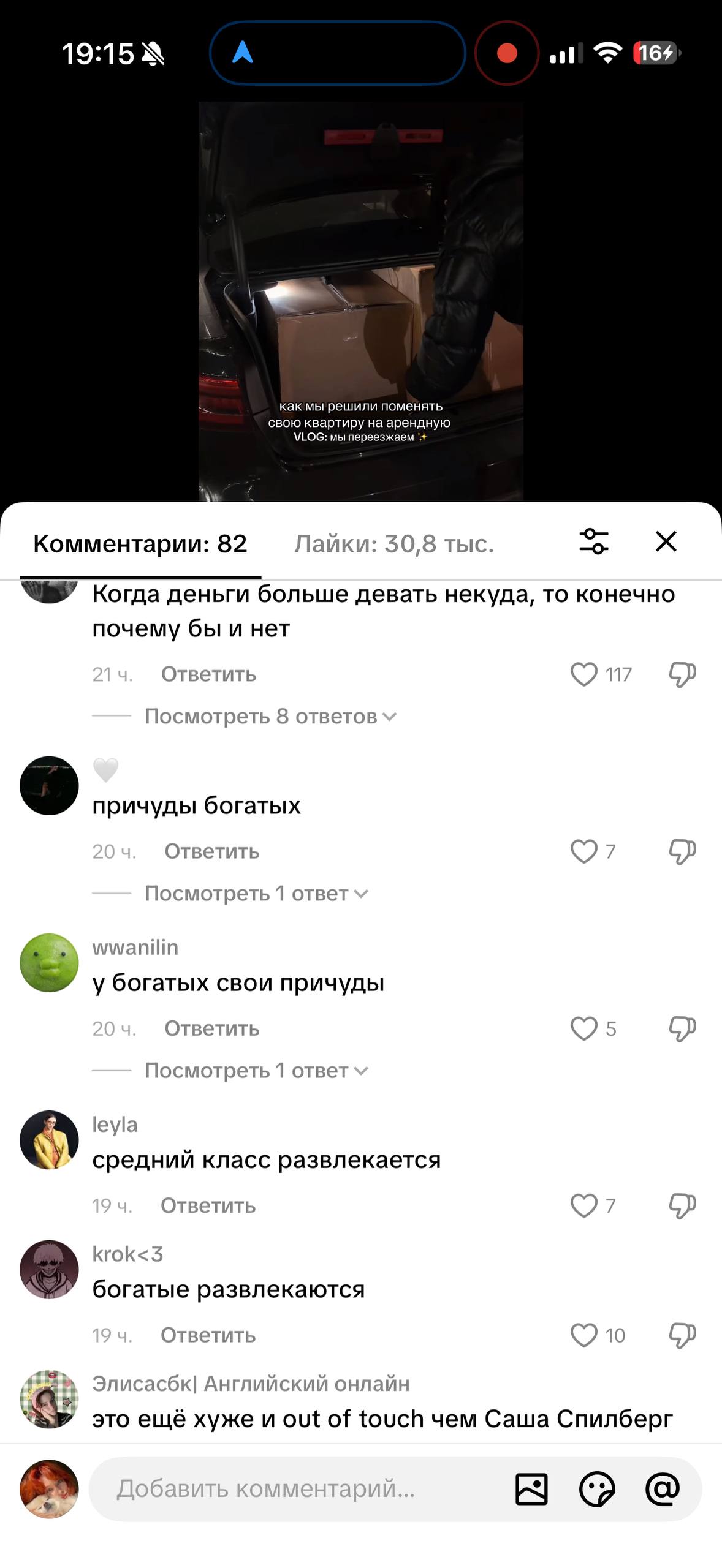Open the comment filter settings icon
The image size is (722, 1568).
pyautogui.click(x=594, y=541)
